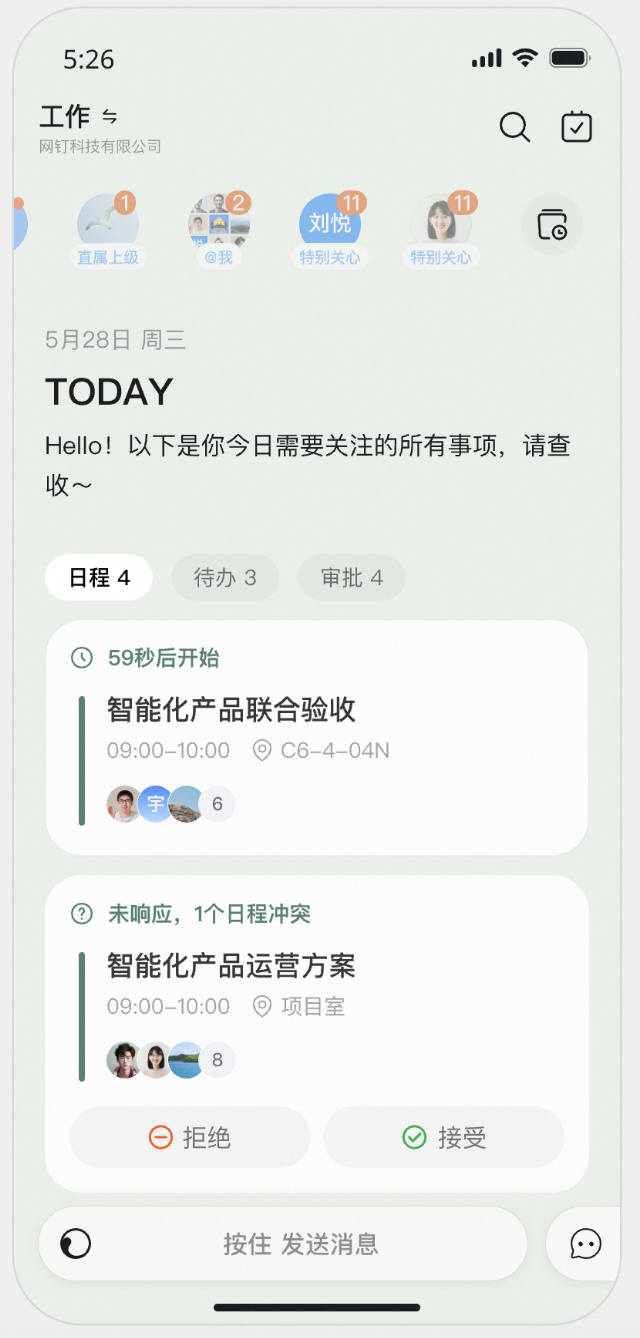Screen dimensions: 640x1338
Task: Switch to the 审批 4 tab
Action: click(x=351, y=578)
